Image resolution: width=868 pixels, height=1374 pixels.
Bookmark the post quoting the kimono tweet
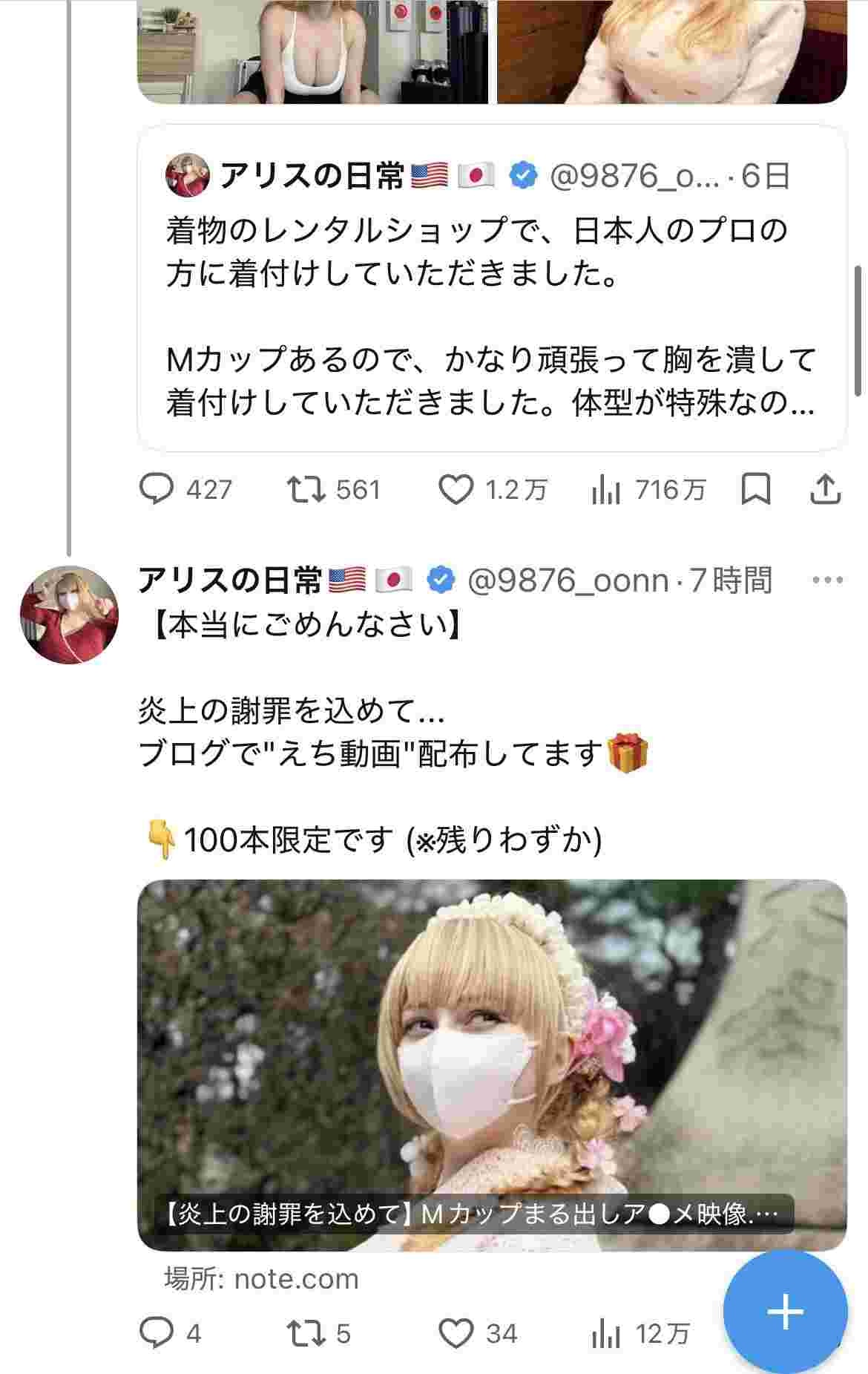(x=756, y=490)
